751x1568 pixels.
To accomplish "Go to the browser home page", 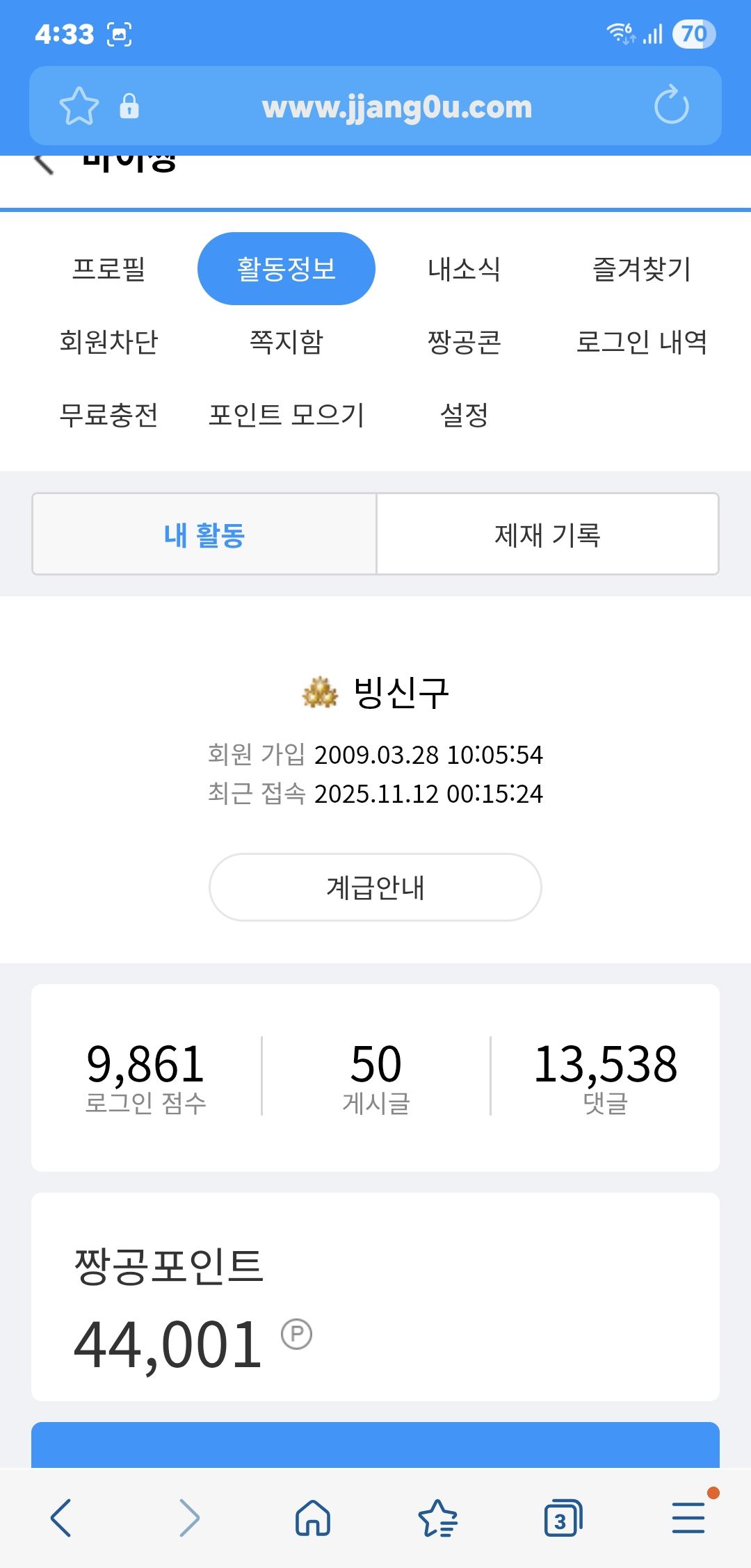I will pos(313,1517).
